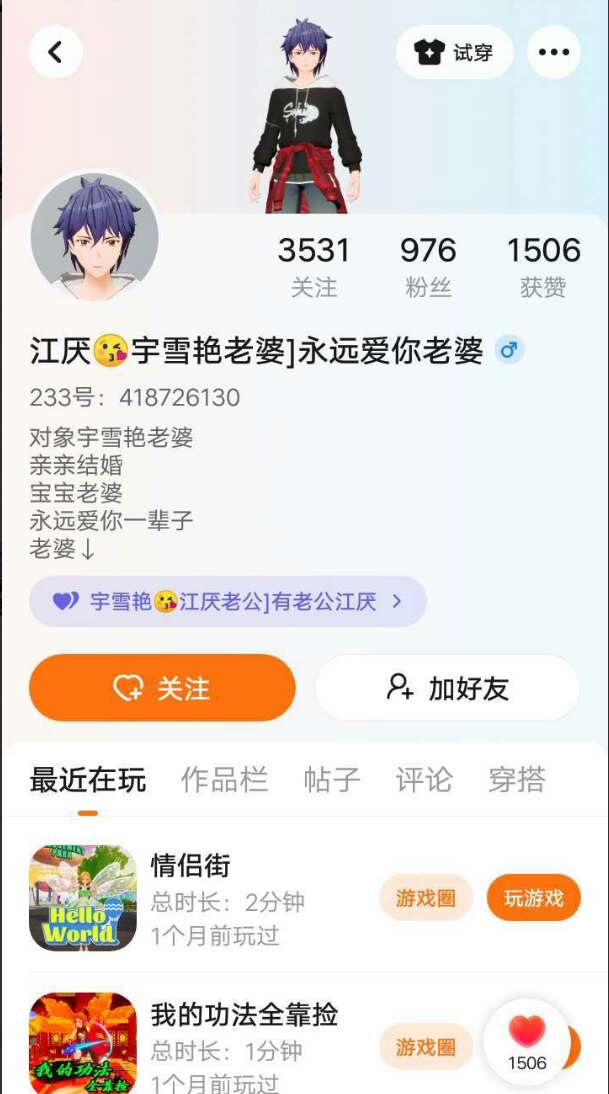Switch to the 帖子 tab

(332, 780)
